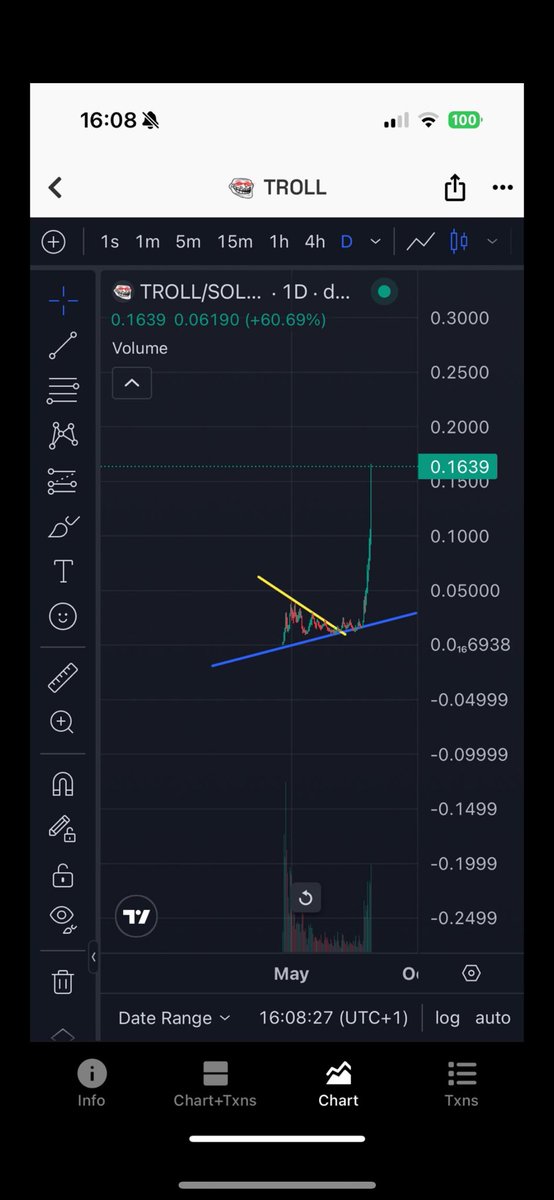This screenshot has width=554, height=1200.
Task: Select the text annotation tool
Action: click(x=63, y=571)
